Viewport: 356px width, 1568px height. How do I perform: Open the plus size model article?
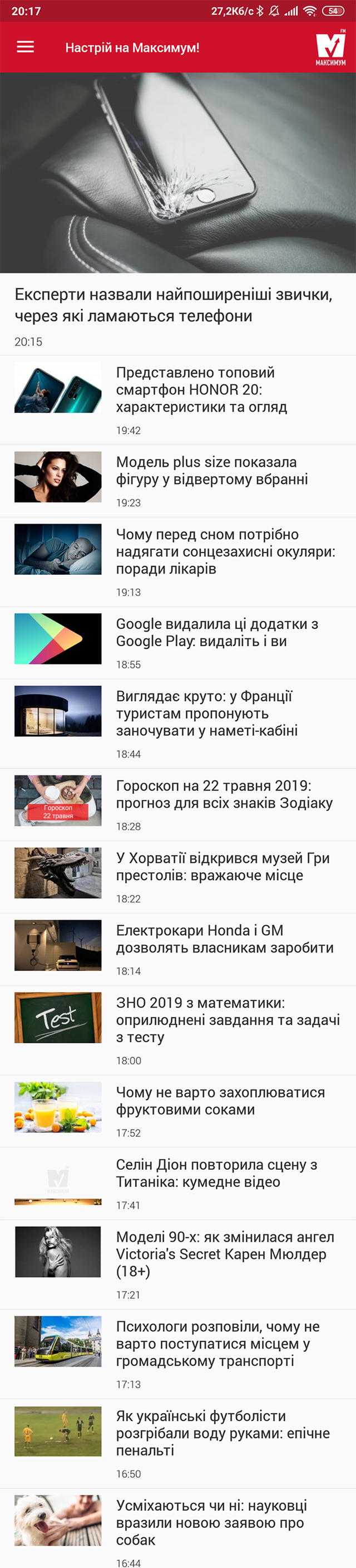pos(211,471)
